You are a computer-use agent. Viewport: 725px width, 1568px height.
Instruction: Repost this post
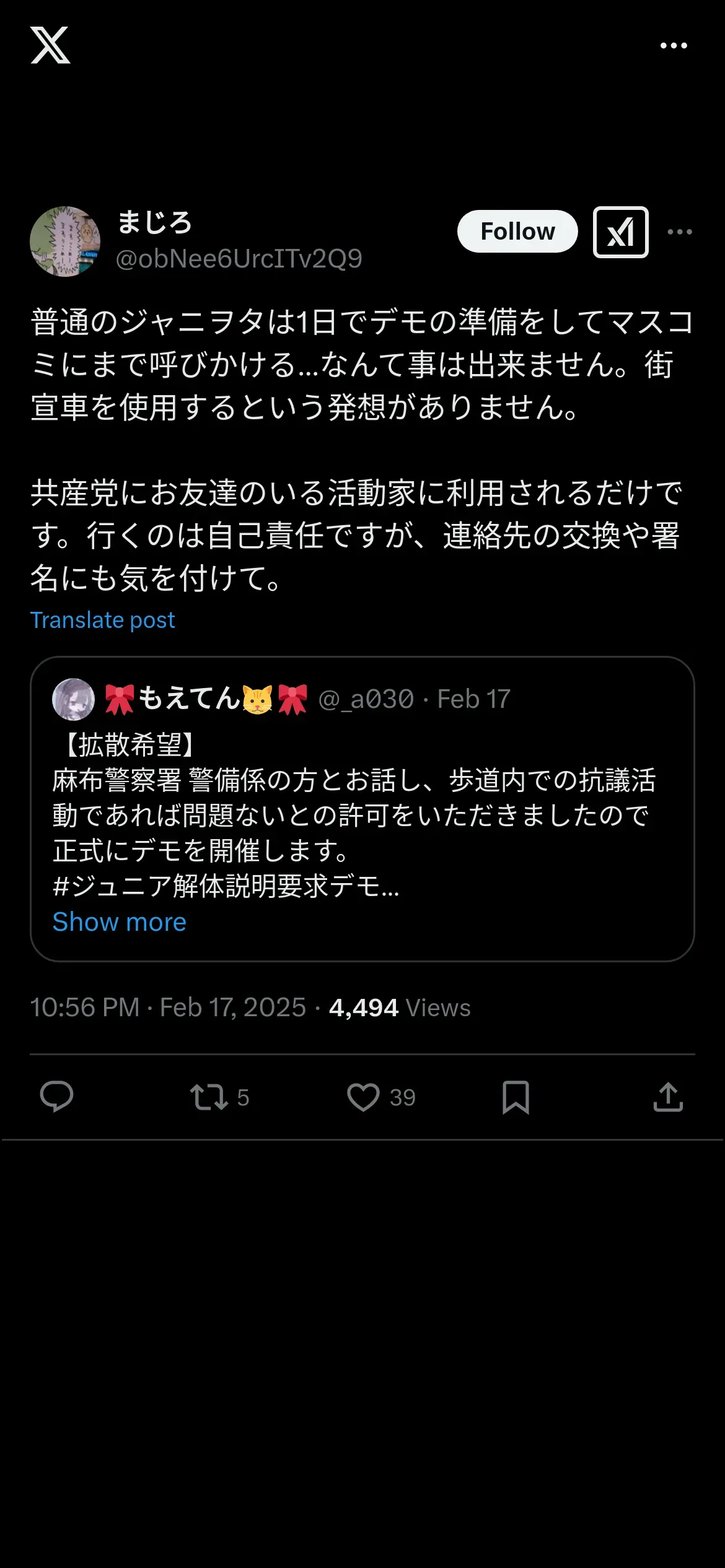(x=209, y=1097)
